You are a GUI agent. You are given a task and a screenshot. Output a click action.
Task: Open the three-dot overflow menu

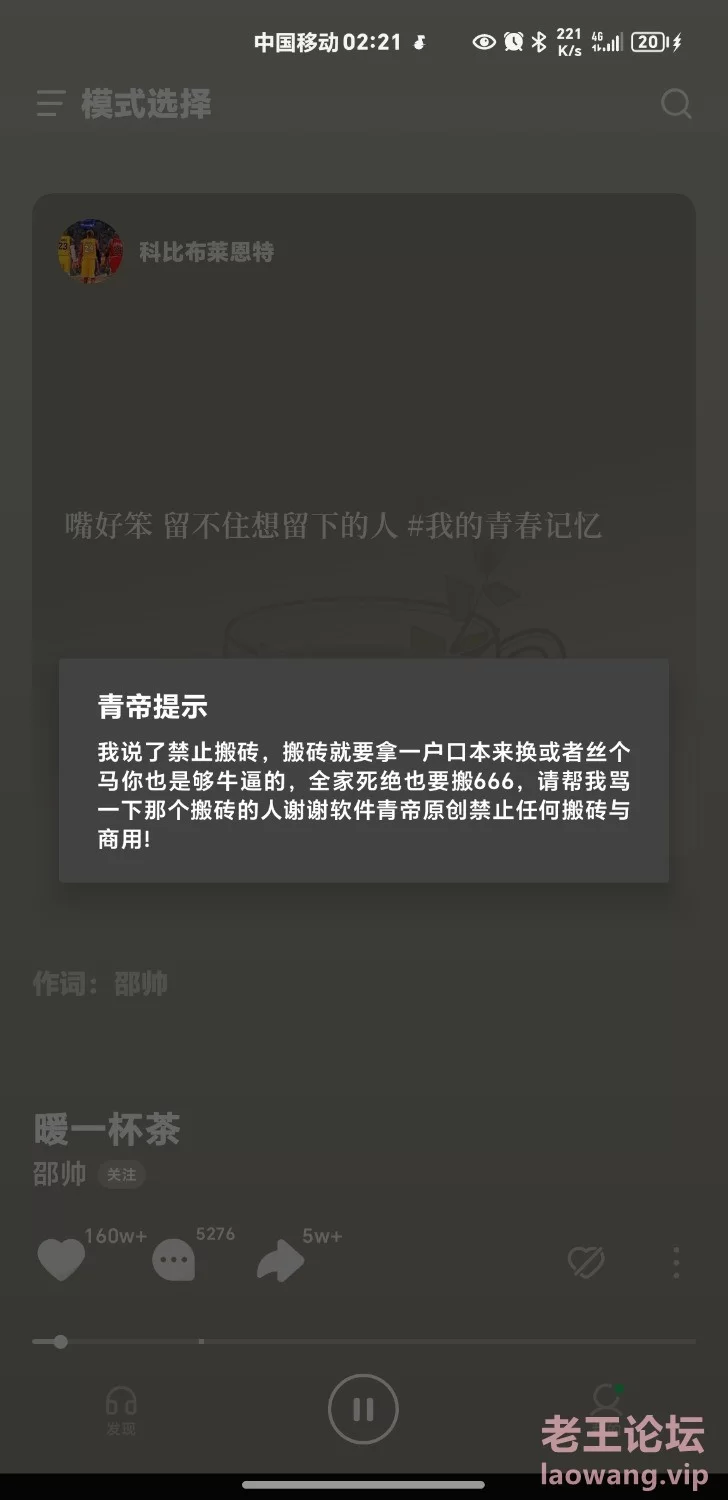coord(677,1262)
